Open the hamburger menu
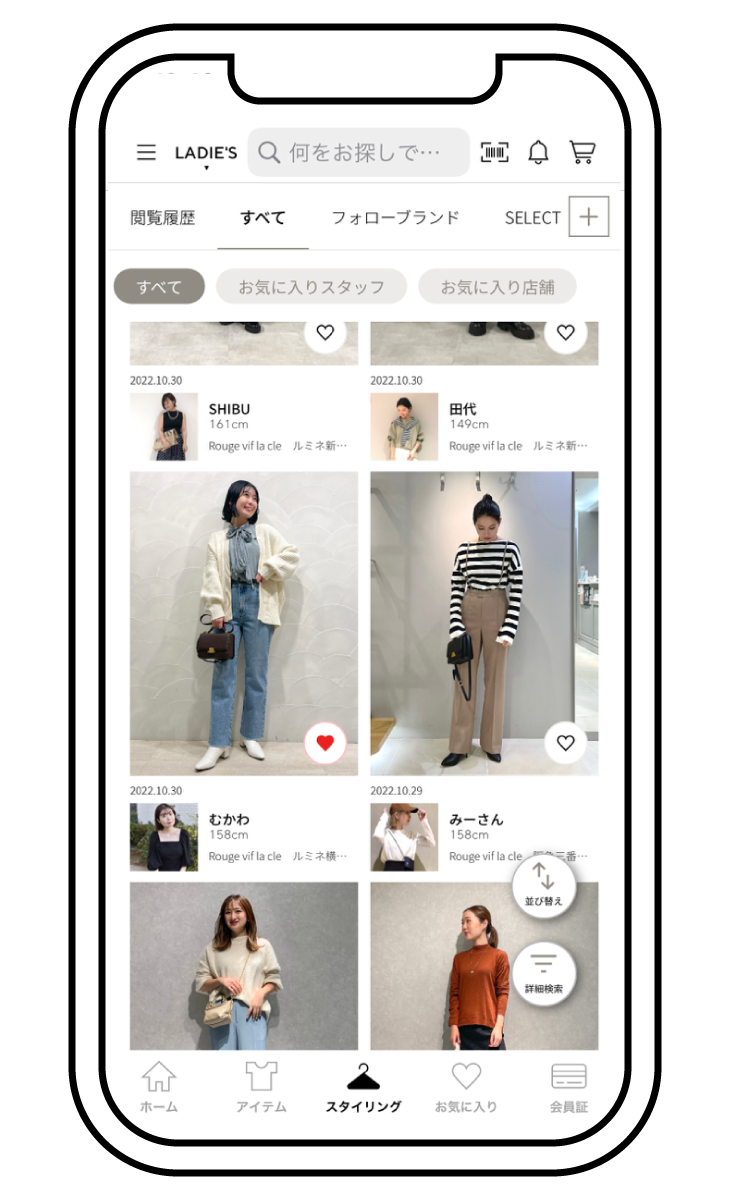The height and width of the screenshot is (1200, 730). (146, 152)
